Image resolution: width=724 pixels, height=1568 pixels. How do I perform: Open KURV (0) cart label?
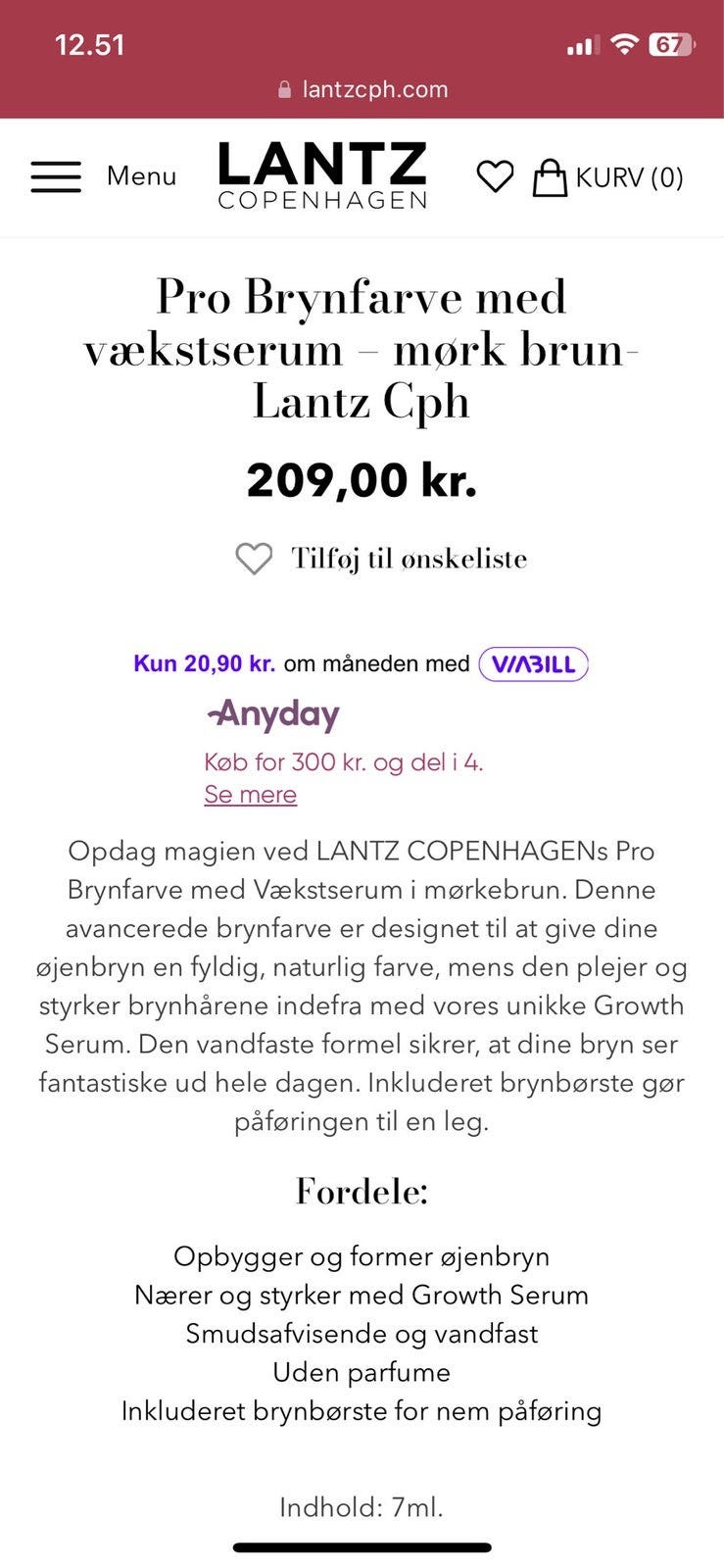click(x=630, y=177)
